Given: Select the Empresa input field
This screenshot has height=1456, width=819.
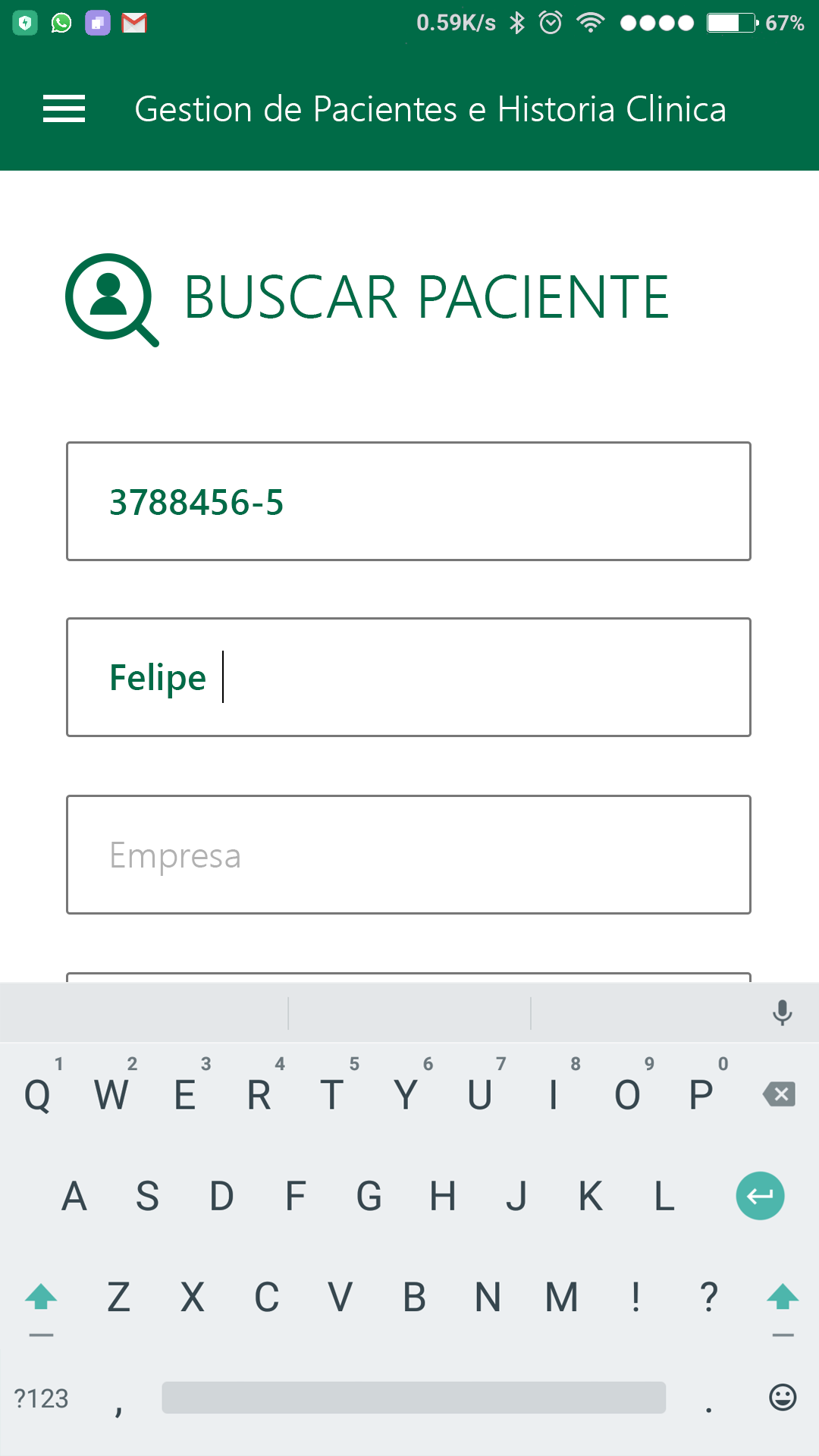Looking at the screenshot, I should [x=408, y=855].
